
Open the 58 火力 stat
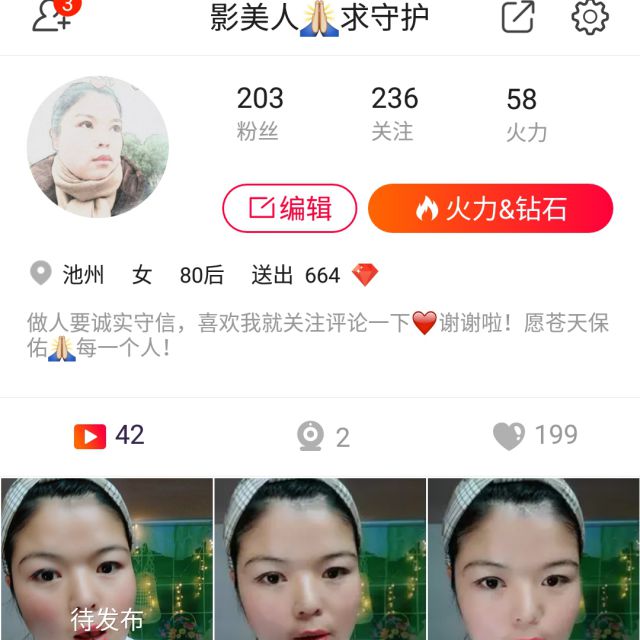coord(524,114)
